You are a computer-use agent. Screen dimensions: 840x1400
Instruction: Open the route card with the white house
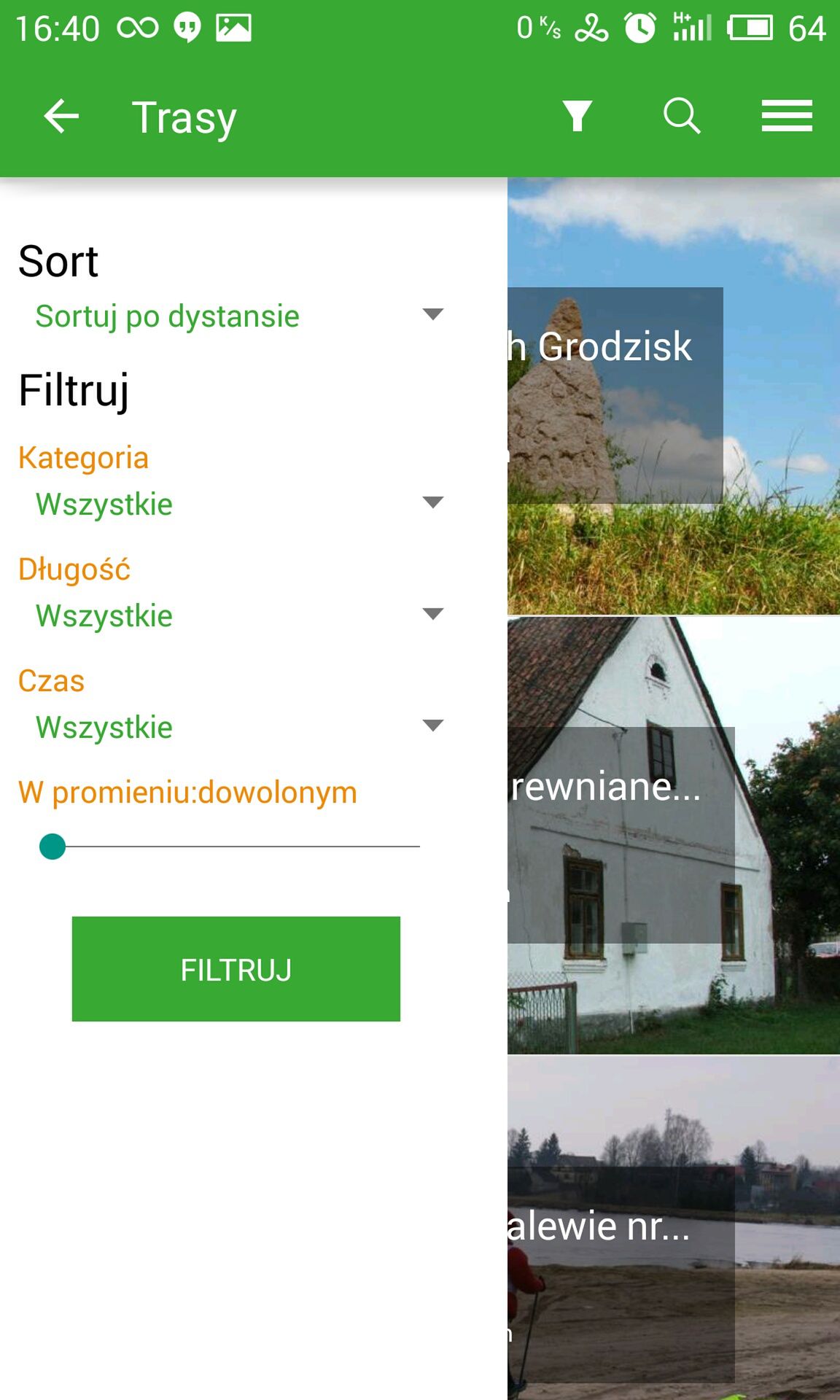(x=674, y=836)
